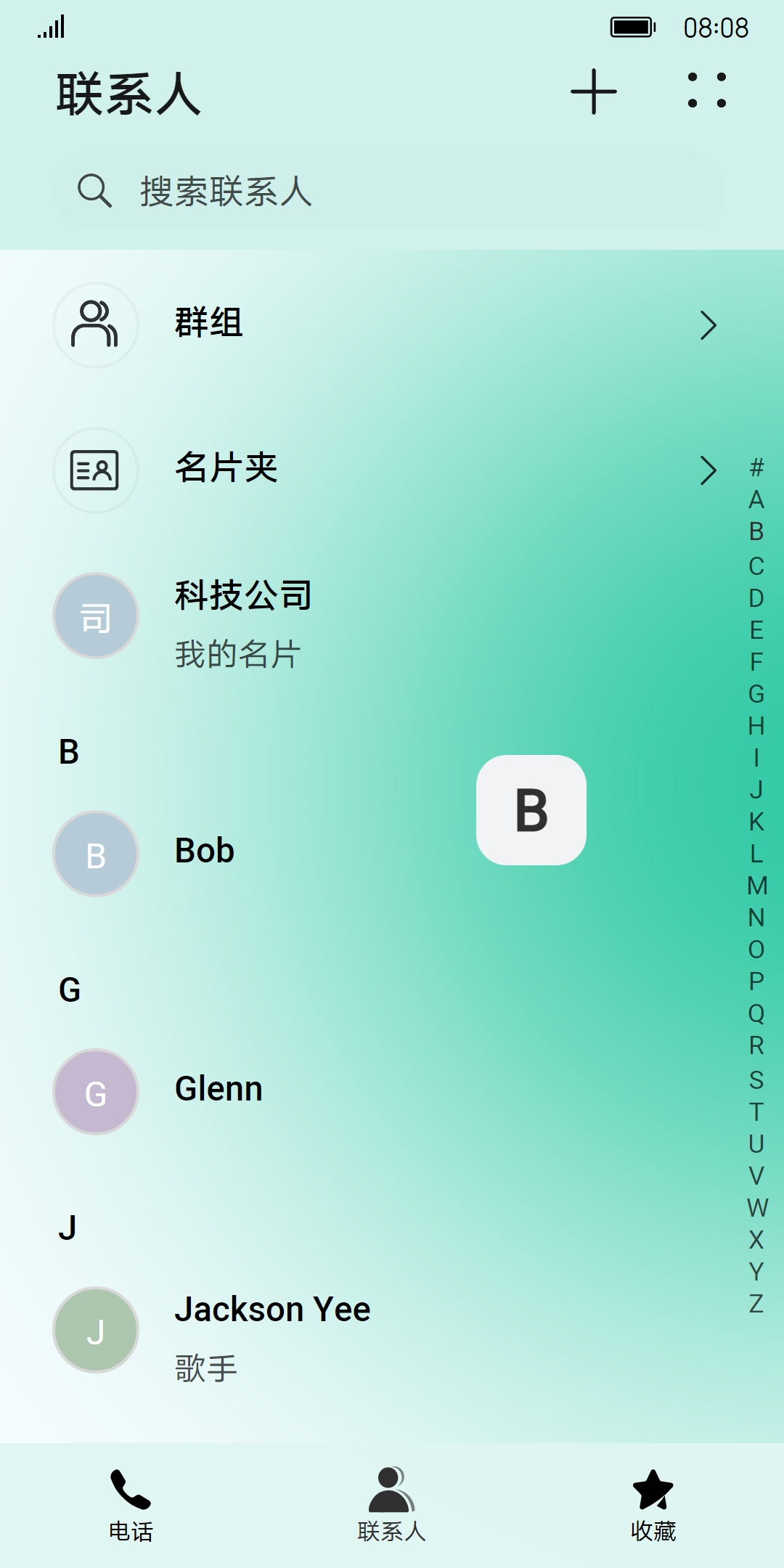Switch to the 联系人 contacts tab

(391, 1504)
